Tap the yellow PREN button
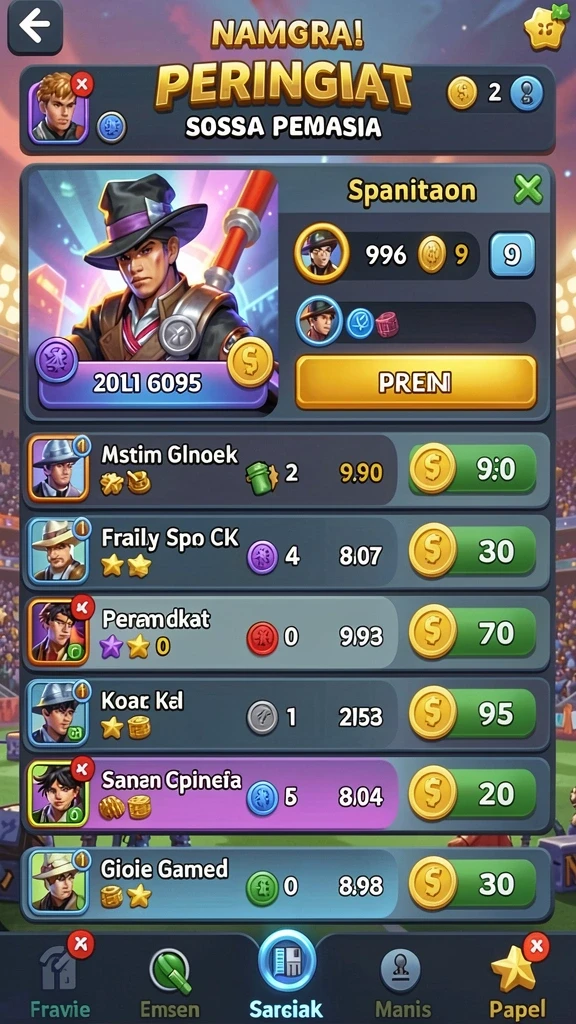Screen dimensions: 576x1024 click(416, 382)
